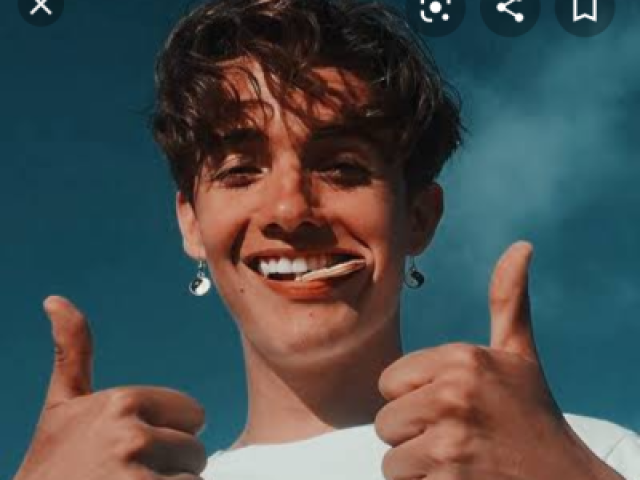
Task: Search this image with Lens
Action: (436, 8)
